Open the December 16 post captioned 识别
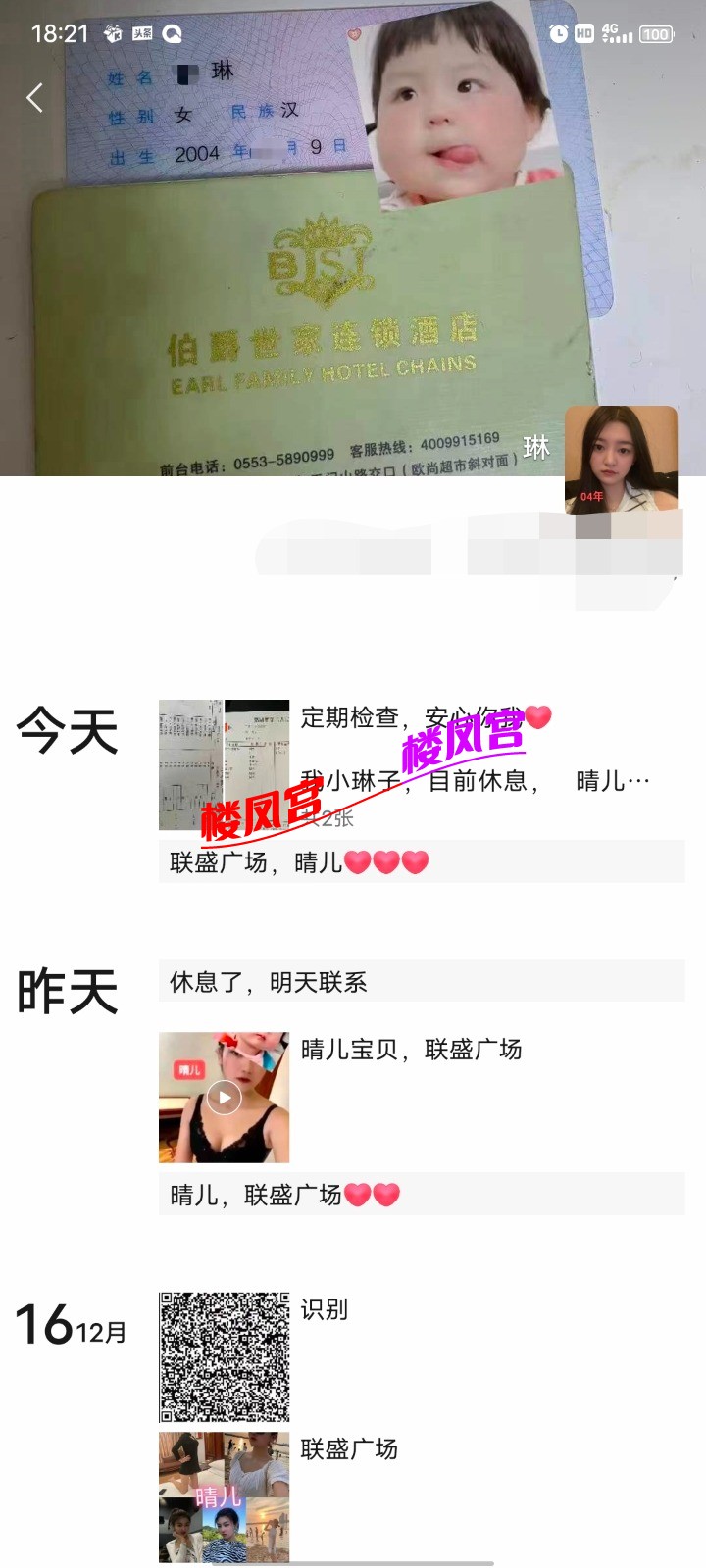This screenshot has height=1568, width=706. 225,1356
